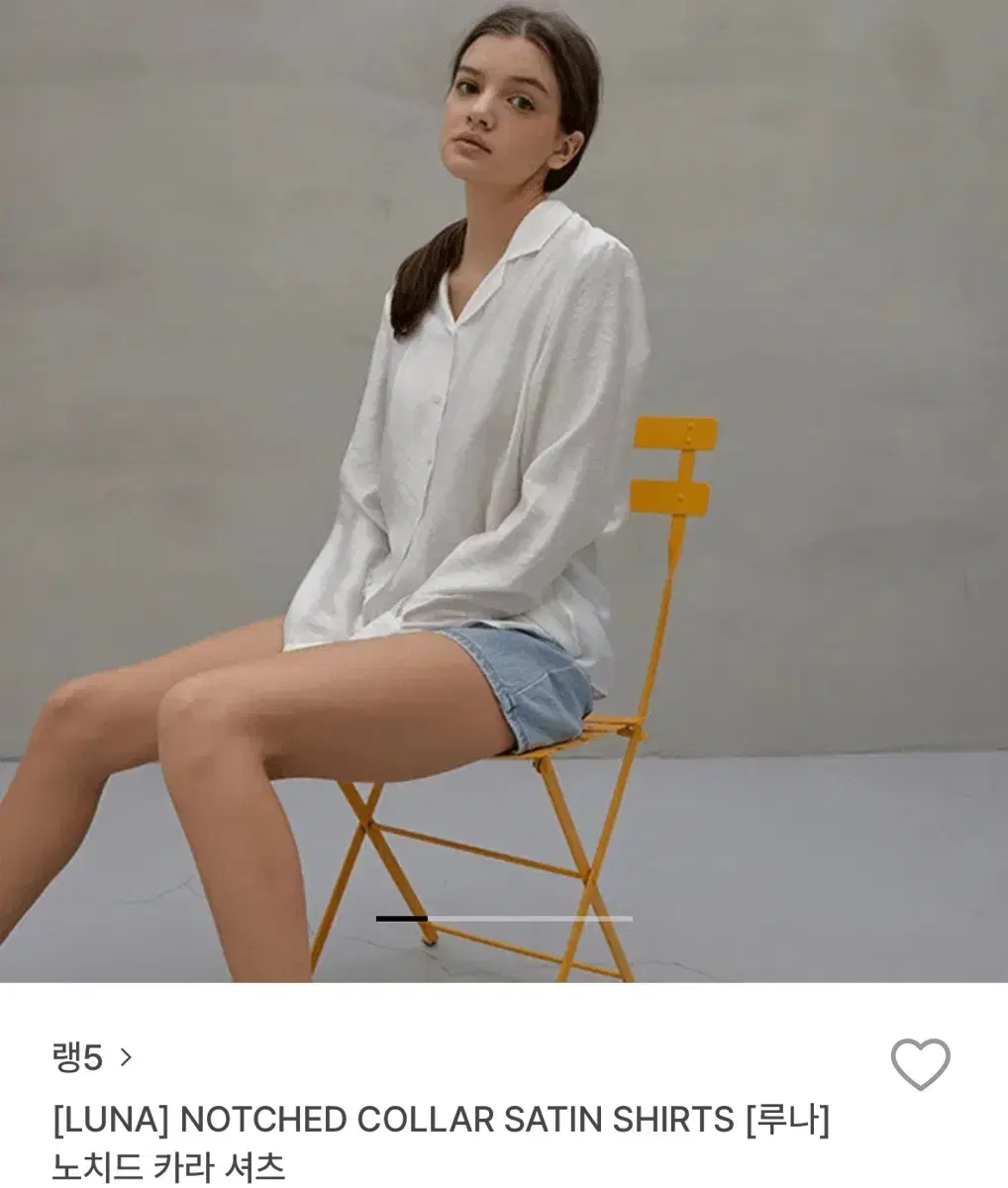The height and width of the screenshot is (1188, 1008).
Task: Tap the image carousel progress indicator
Action: click(504, 919)
